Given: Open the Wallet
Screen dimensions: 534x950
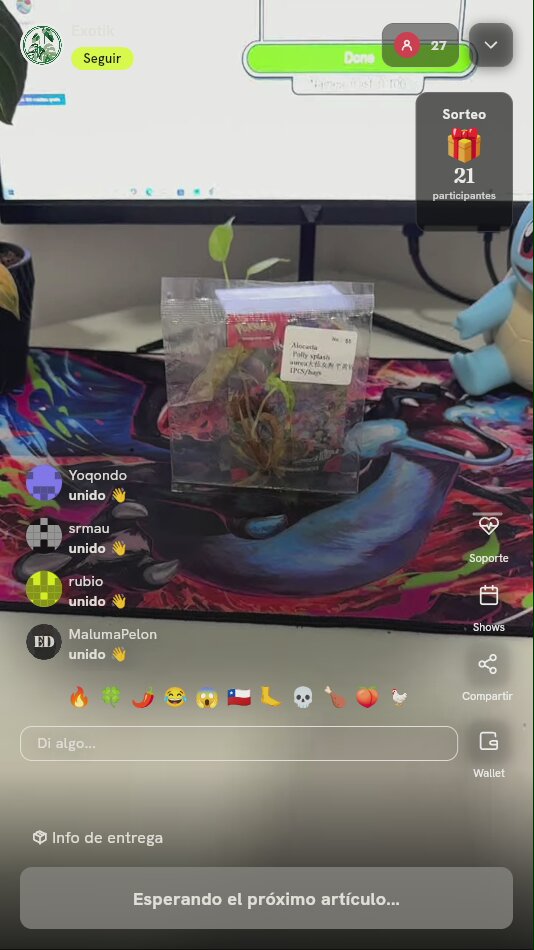Looking at the screenshot, I should [489, 754].
